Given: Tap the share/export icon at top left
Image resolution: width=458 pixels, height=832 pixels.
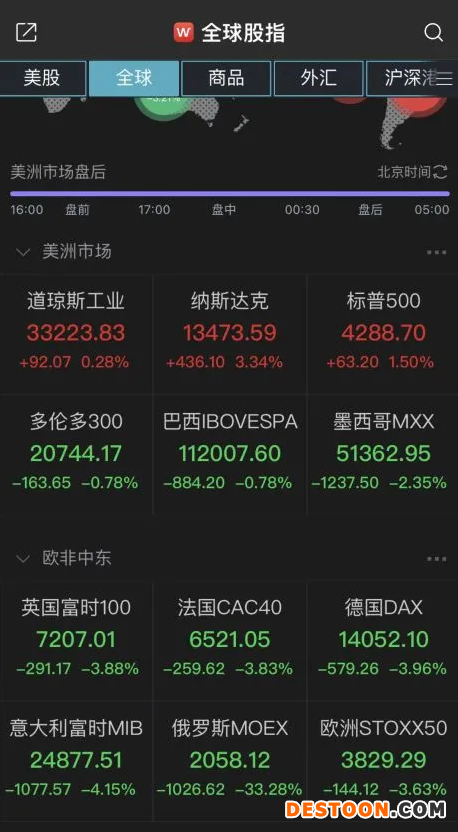Looking at the screenshot, I should click(27, 32).
